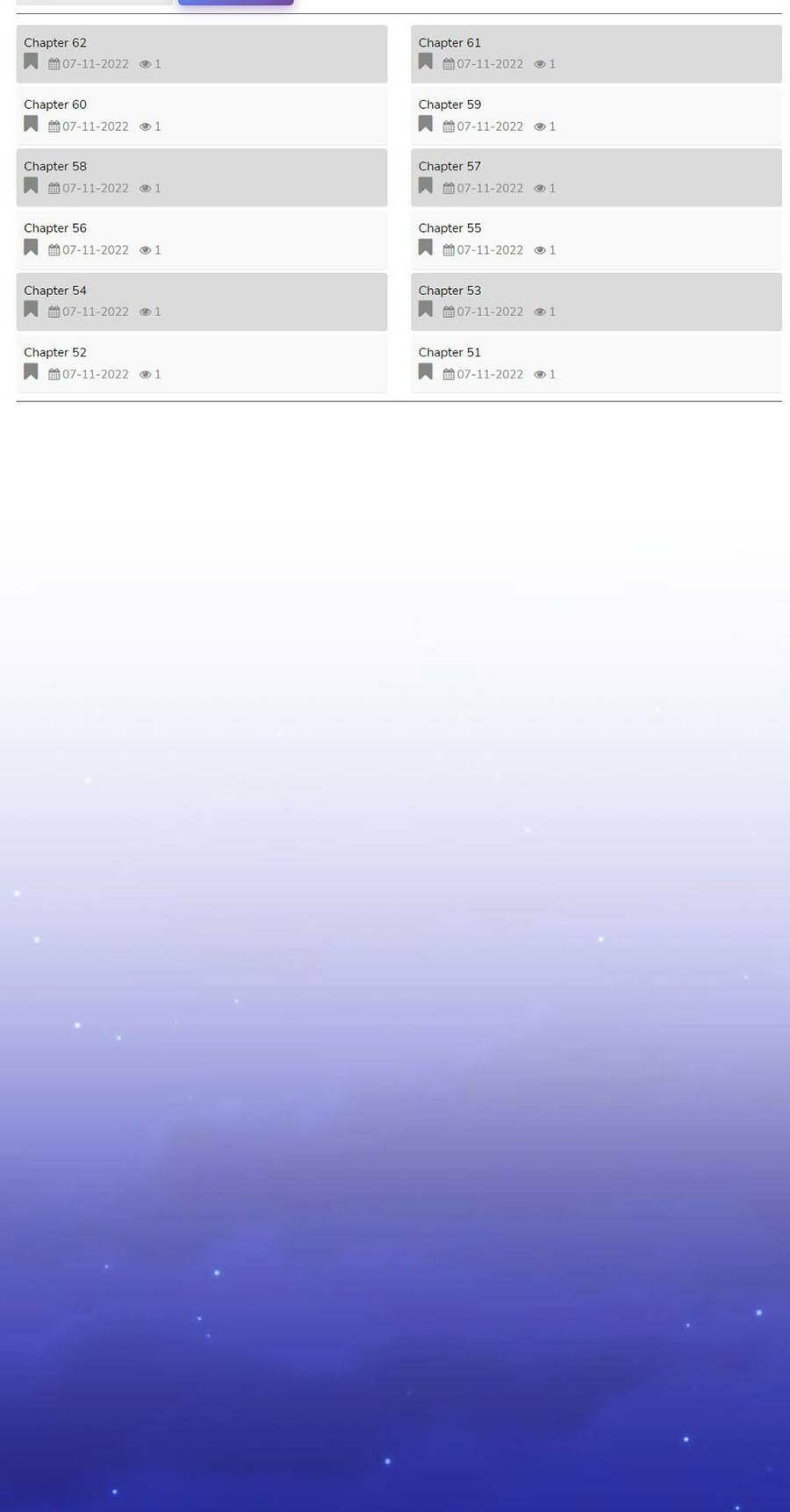Open Chapter 53
This screenshot has height=1512, width=790.
449,291
